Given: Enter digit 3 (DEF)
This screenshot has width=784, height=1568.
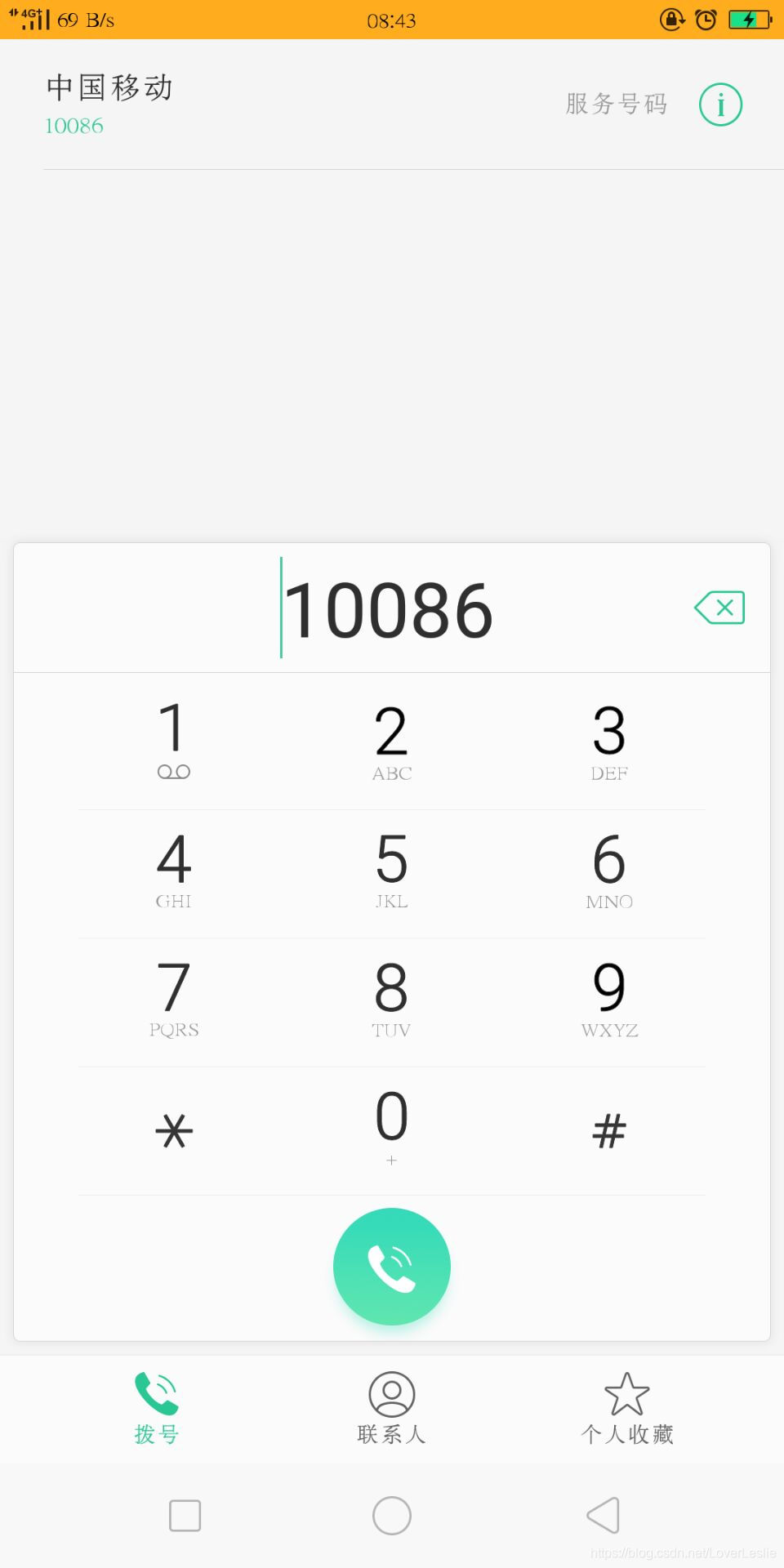Looking at the screenshot, I should 609,741.
